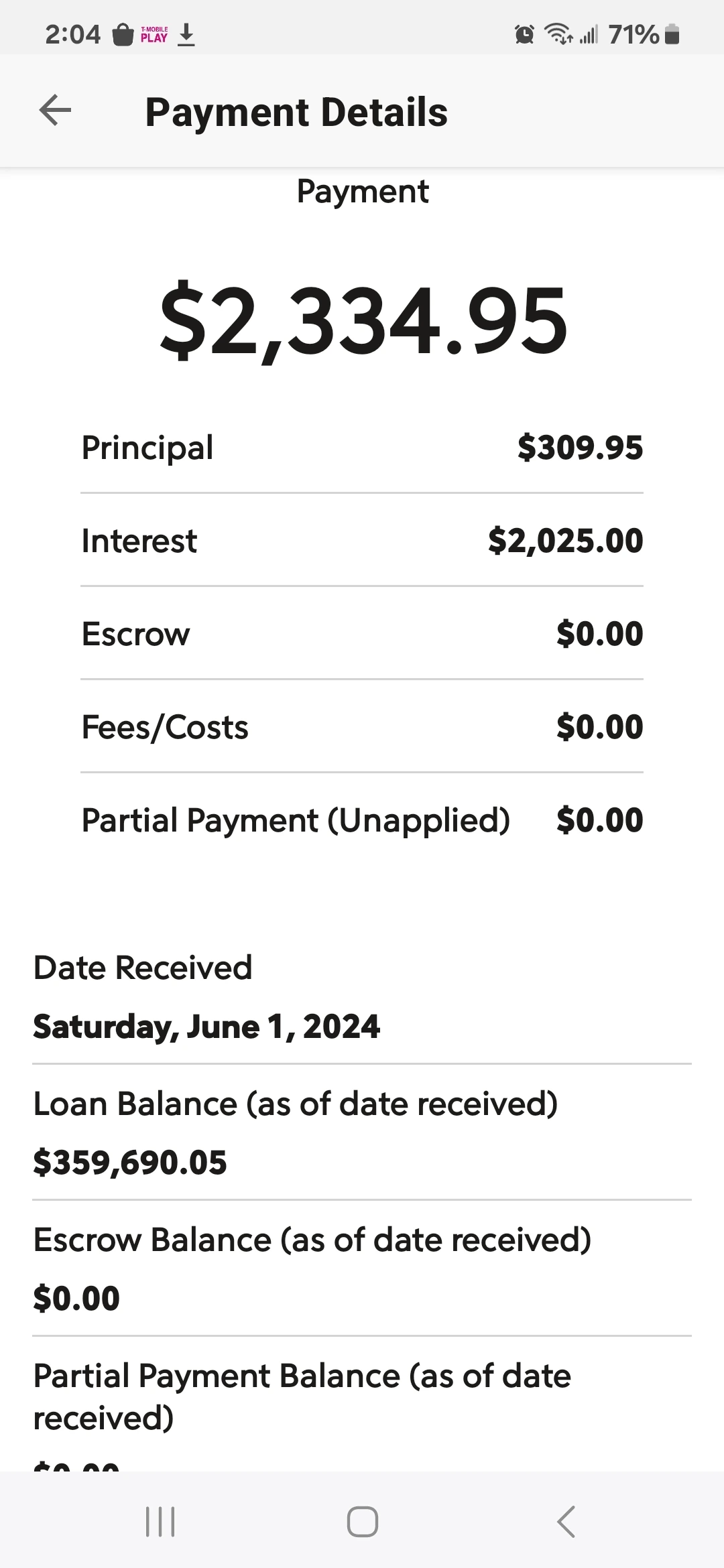Open the recent apps view
The width and height of the screenshot is (724, 1568).
pyautogui.click(x=160, y=1521)
